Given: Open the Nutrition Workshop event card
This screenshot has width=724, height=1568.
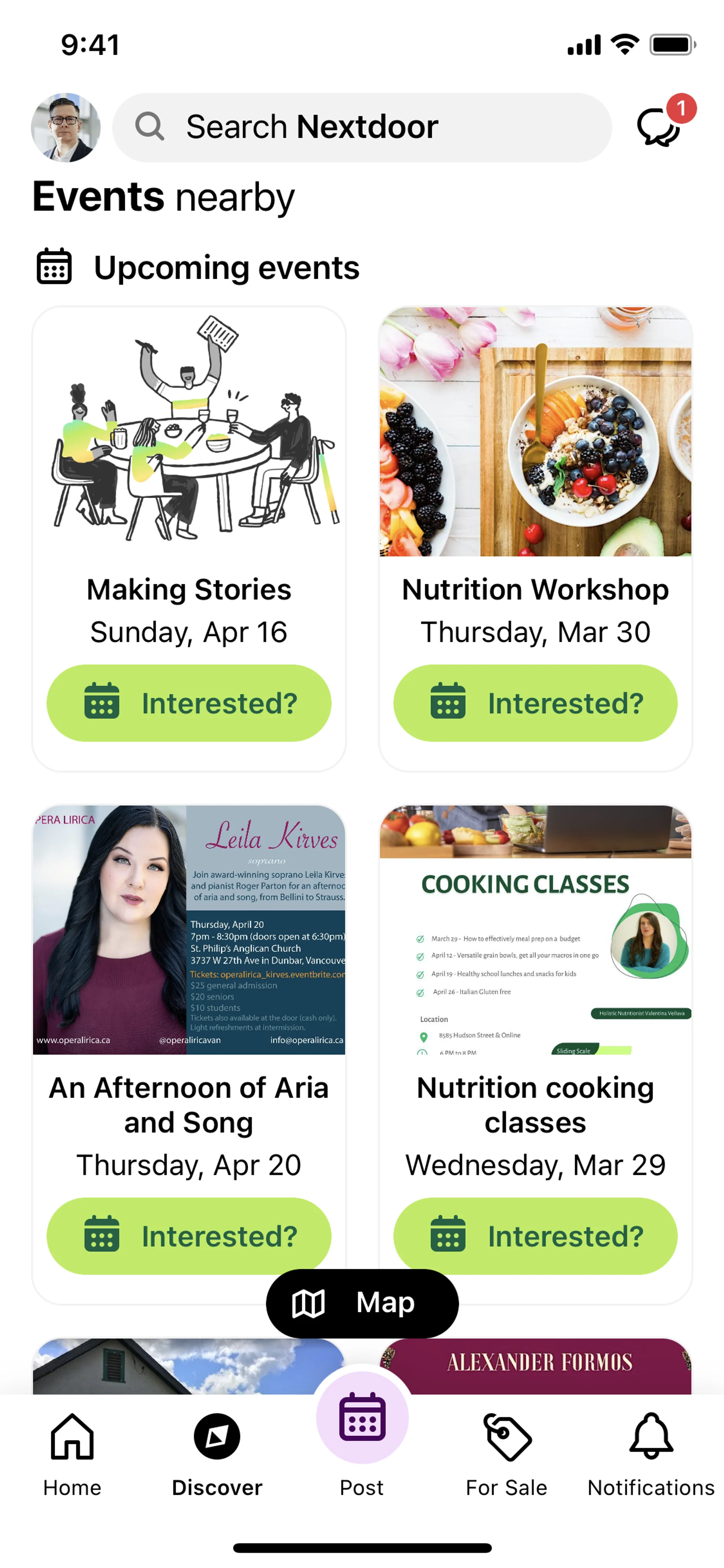Looking at the screenshot, I should click(x=535, y=456).
